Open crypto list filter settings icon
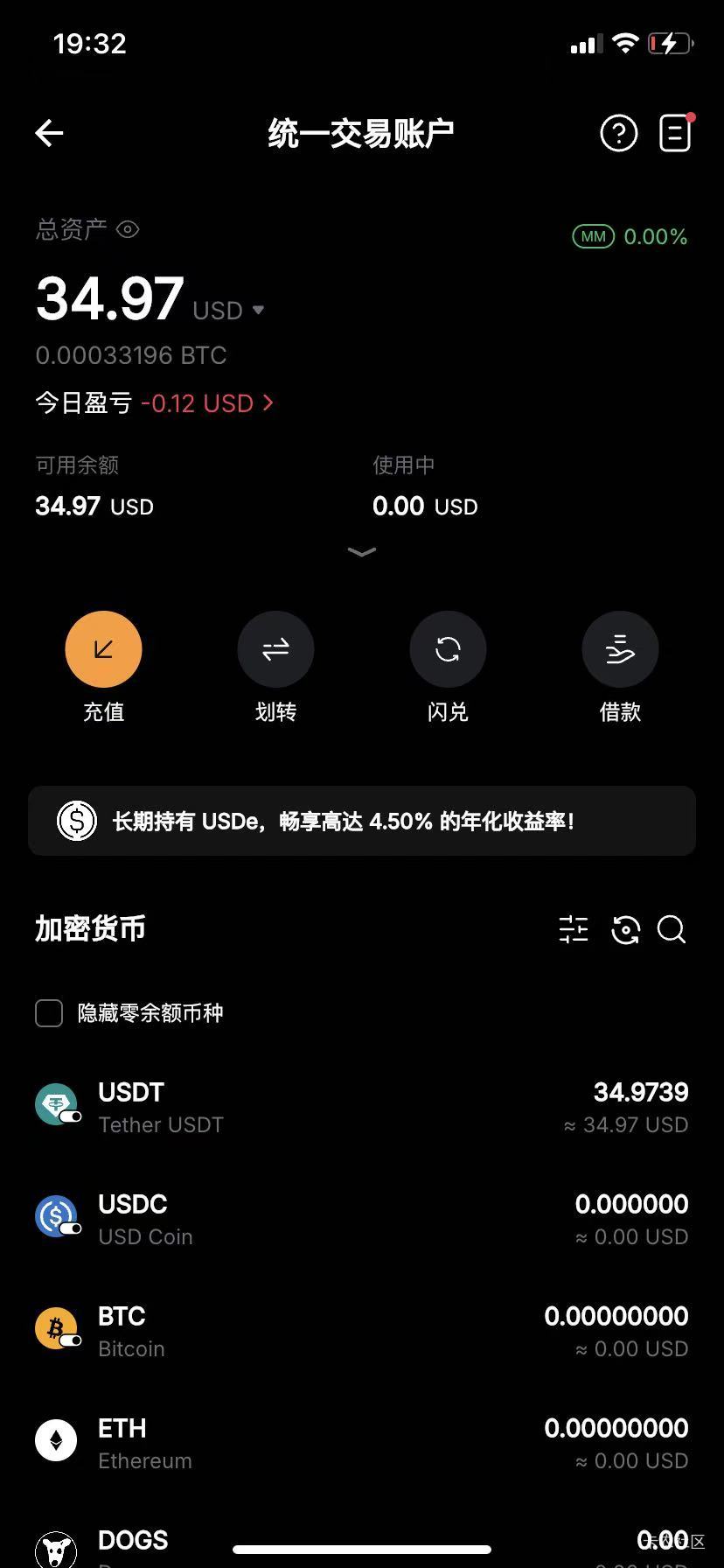The image size is (724, 1568). pos(574,929)
